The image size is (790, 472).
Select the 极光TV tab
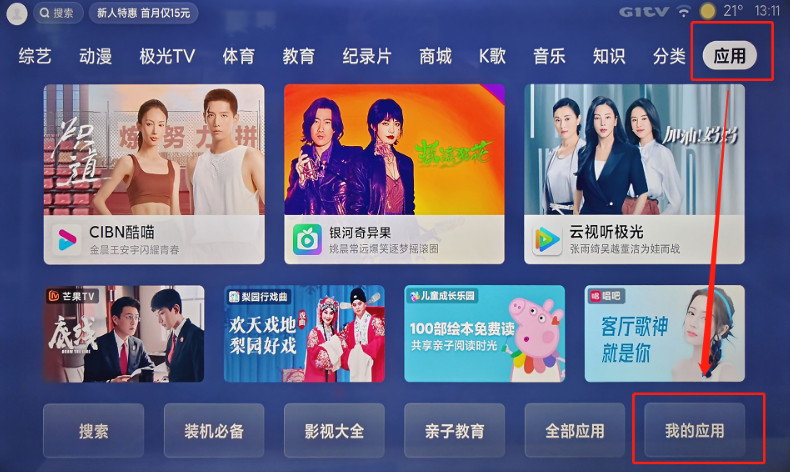coord(167,56)
